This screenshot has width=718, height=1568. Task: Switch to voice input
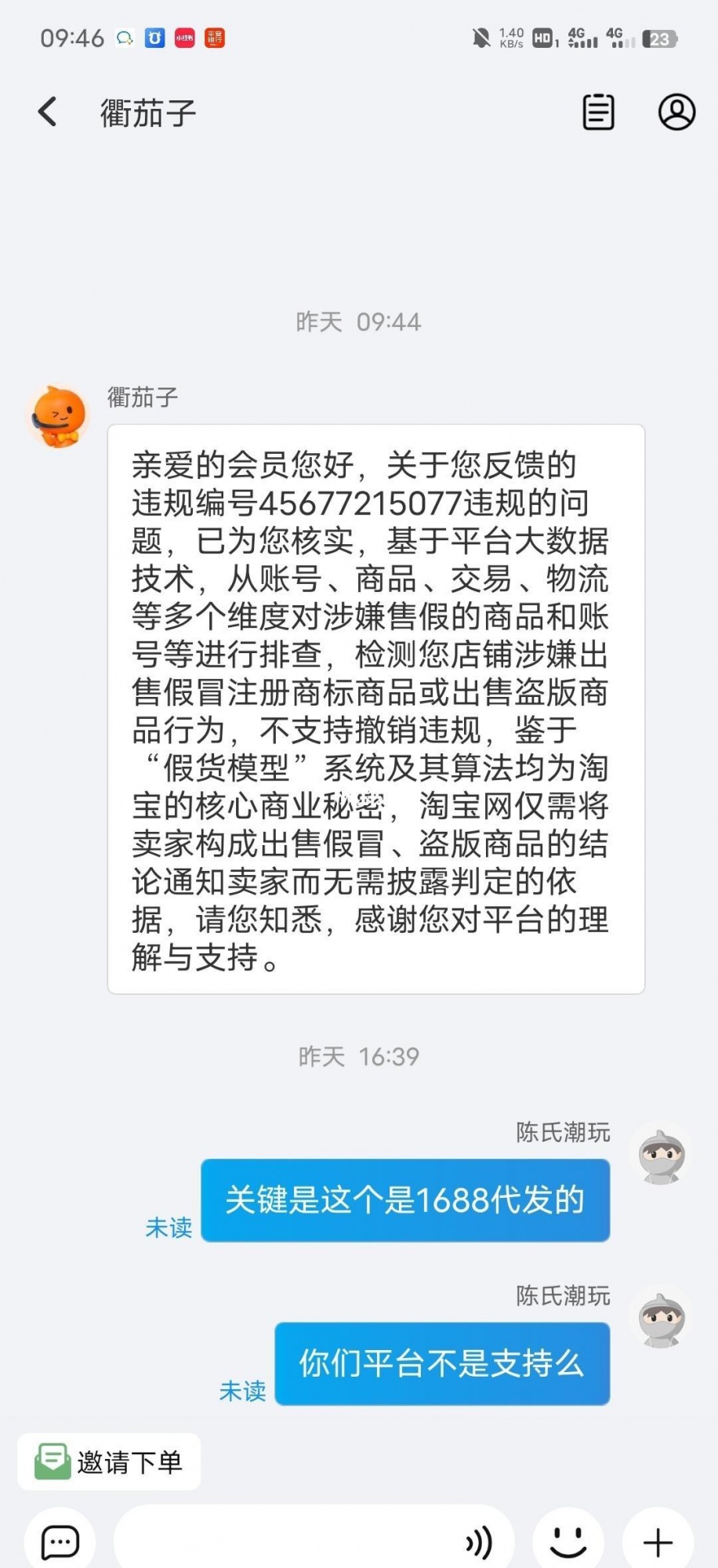(x=479, y=1542)
